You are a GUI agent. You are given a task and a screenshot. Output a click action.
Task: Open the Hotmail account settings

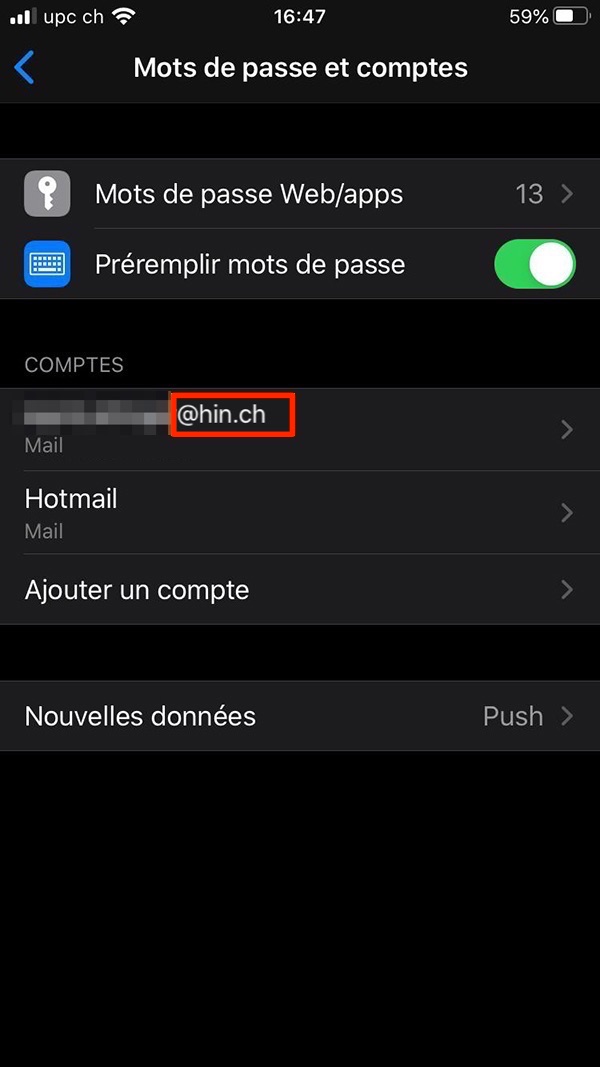tap(300, 512)
